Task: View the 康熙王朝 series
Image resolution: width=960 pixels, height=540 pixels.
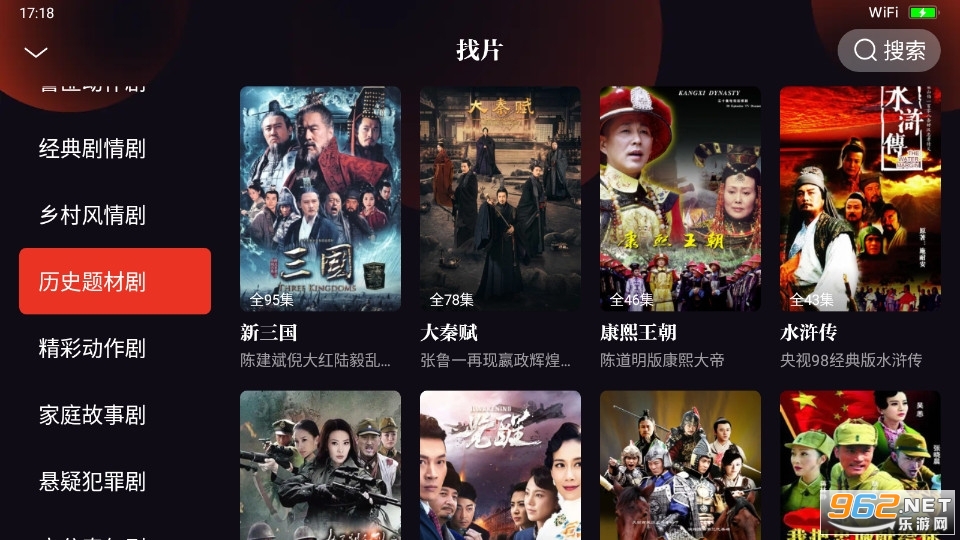Action: pos(680,199)
